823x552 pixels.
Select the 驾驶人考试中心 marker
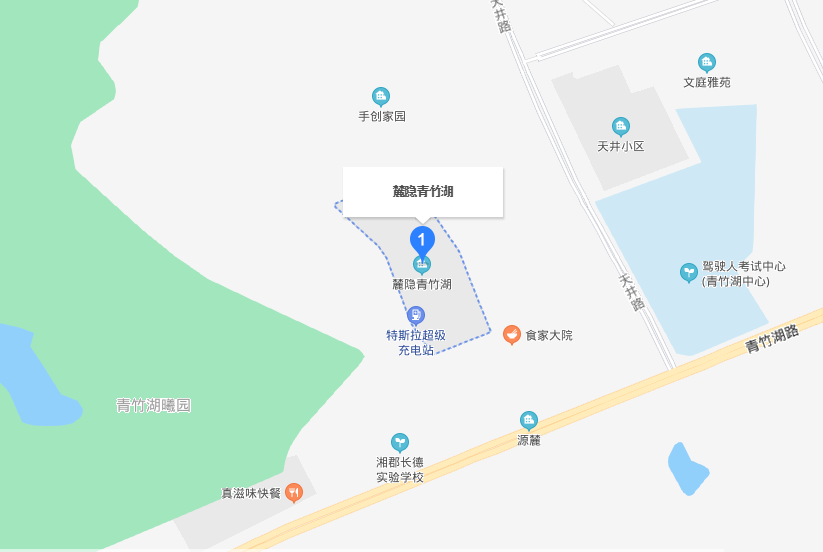(688, 272)
